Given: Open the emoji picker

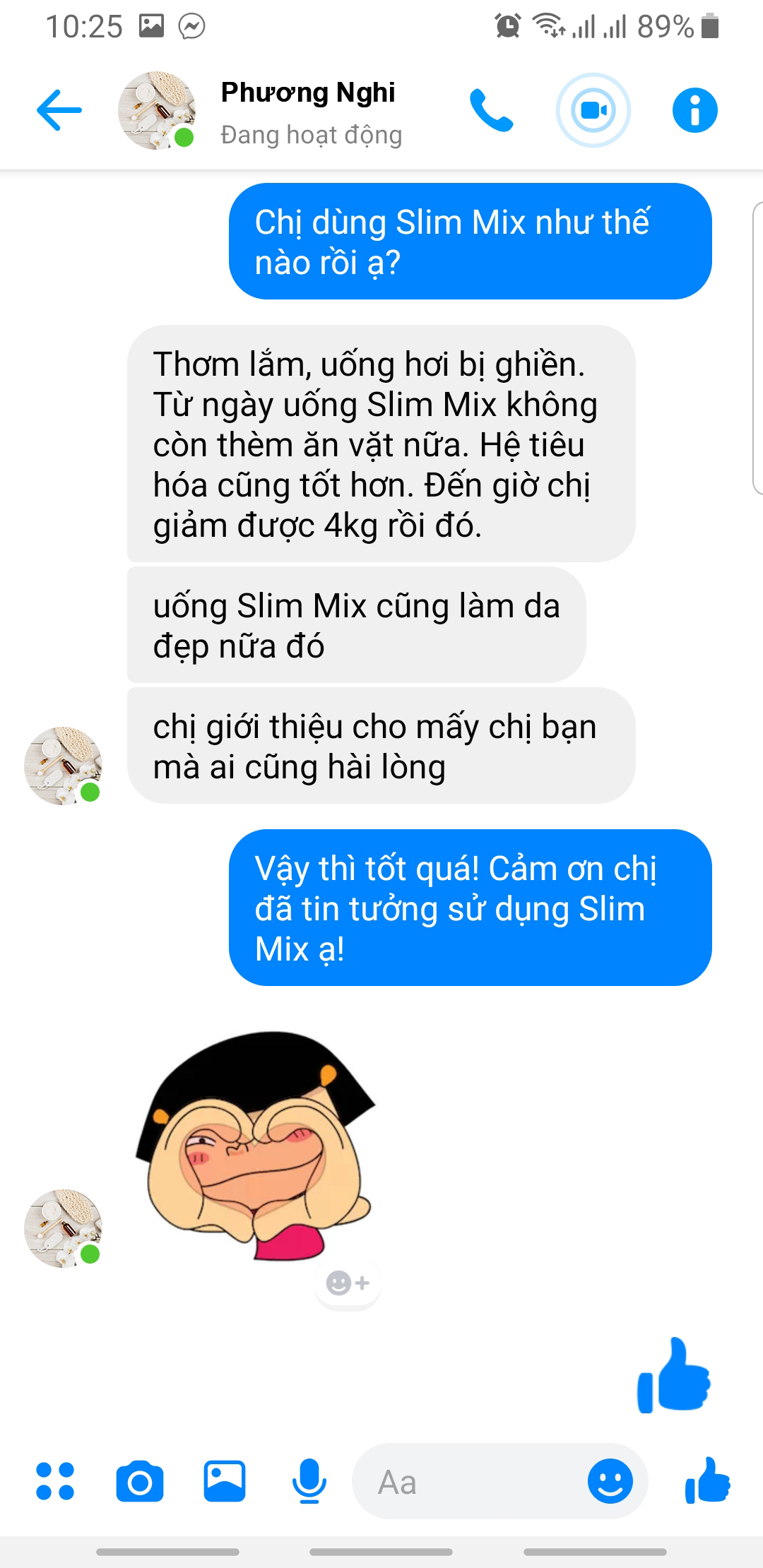Looking at the screenshot, I should (610, 1481).
